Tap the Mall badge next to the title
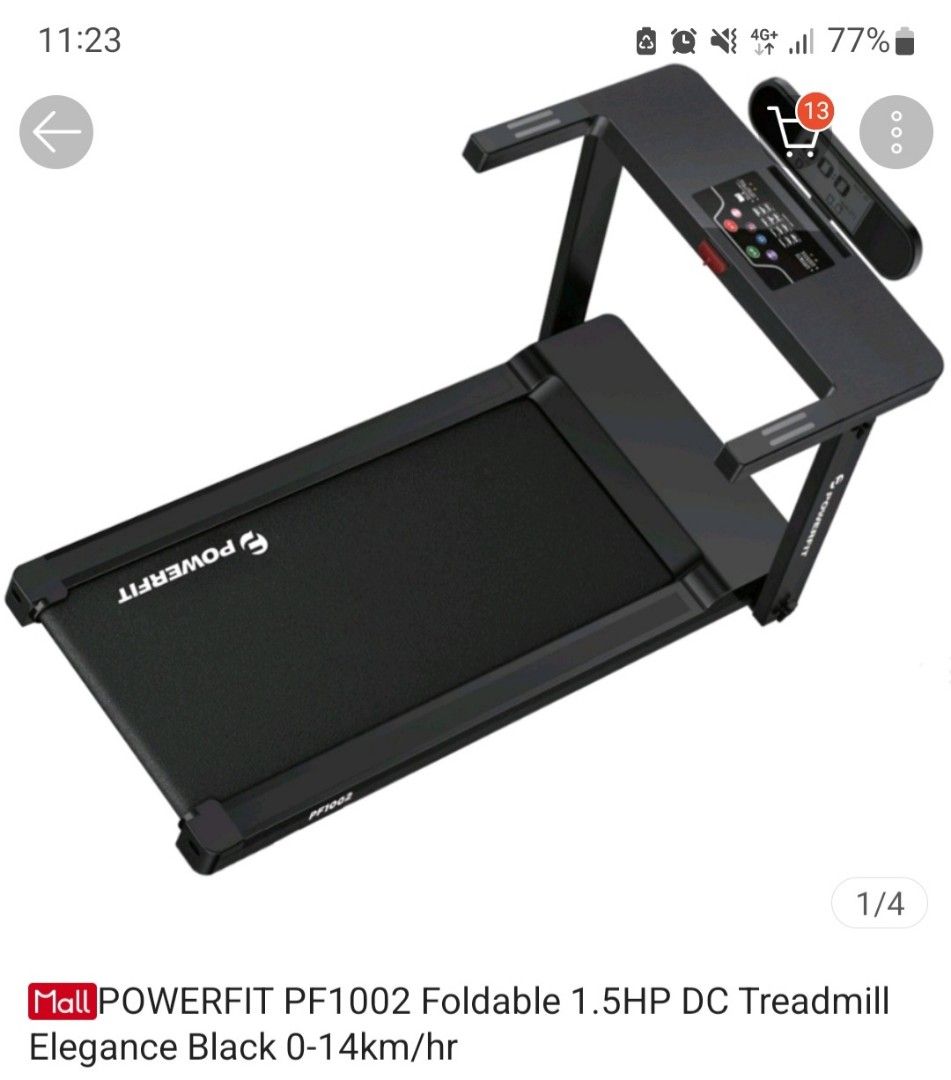The image size is (951, 1080). click(66, 1000)
